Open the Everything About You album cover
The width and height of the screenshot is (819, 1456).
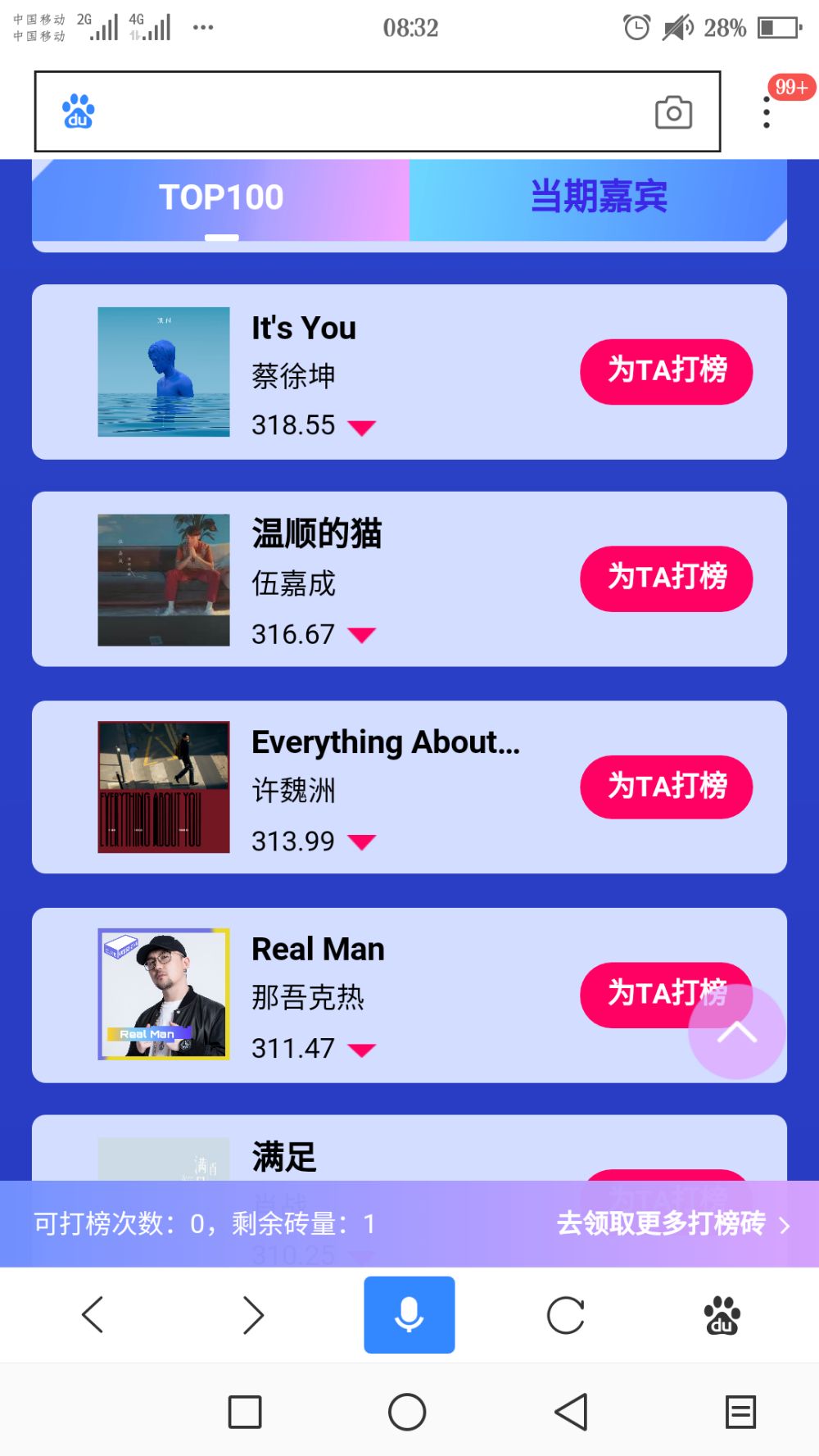tap(164, 787)
